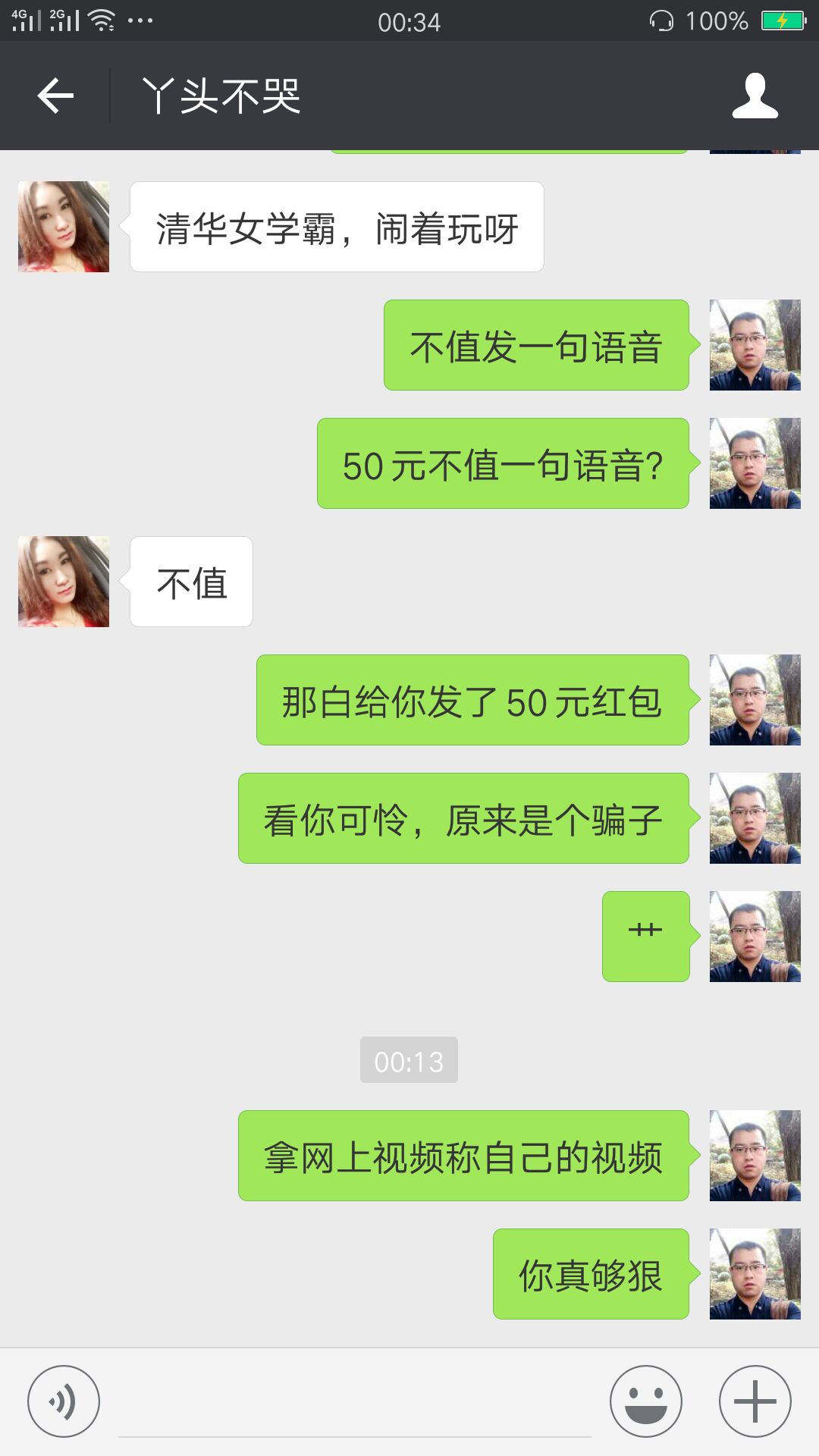Viewport: 819px width, 1456px height.
Task: Go back from the 丫头不哭 chat
Action: coord(55,96)
